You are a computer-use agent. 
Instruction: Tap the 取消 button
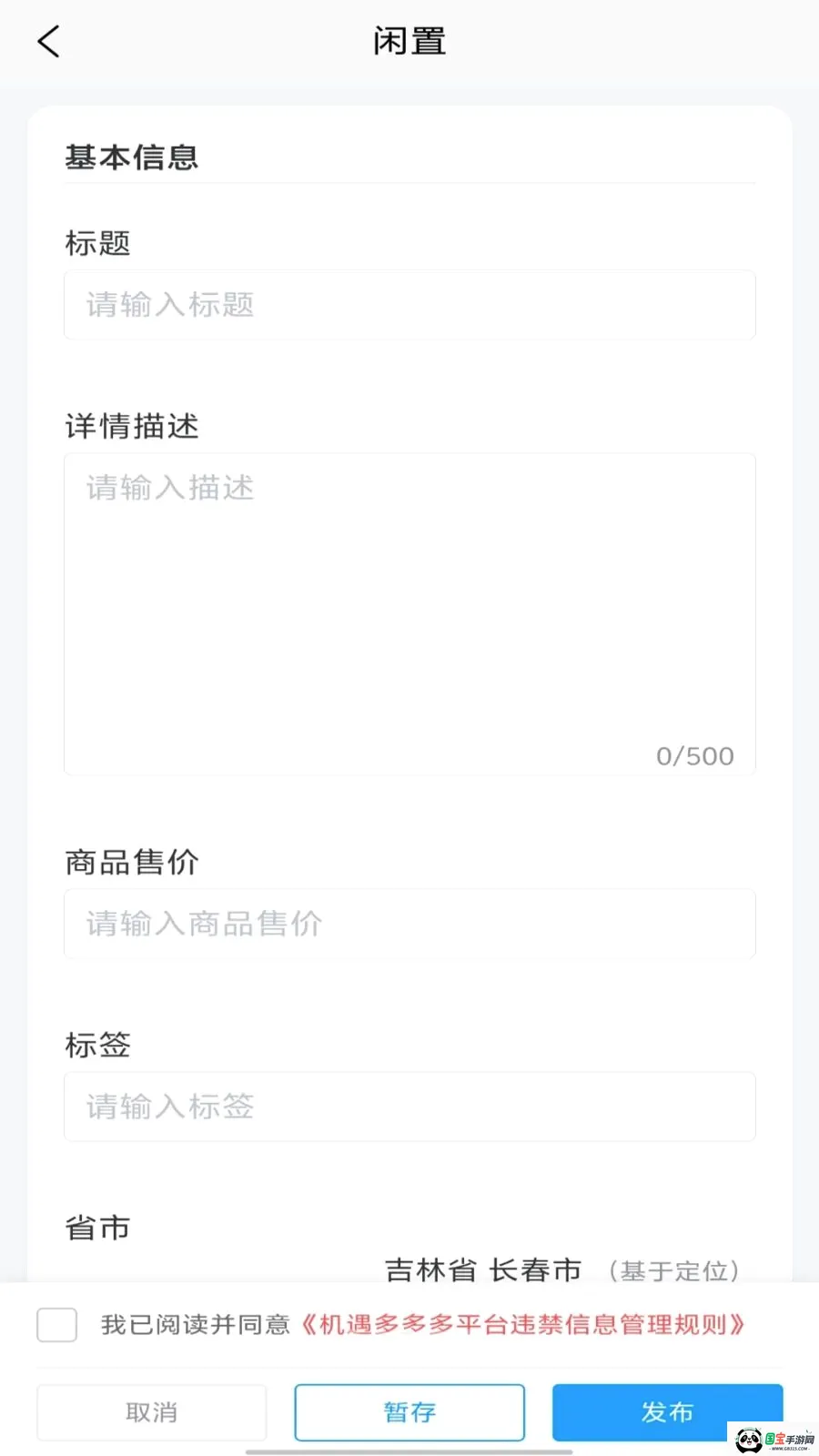[x=152, y=1412]
